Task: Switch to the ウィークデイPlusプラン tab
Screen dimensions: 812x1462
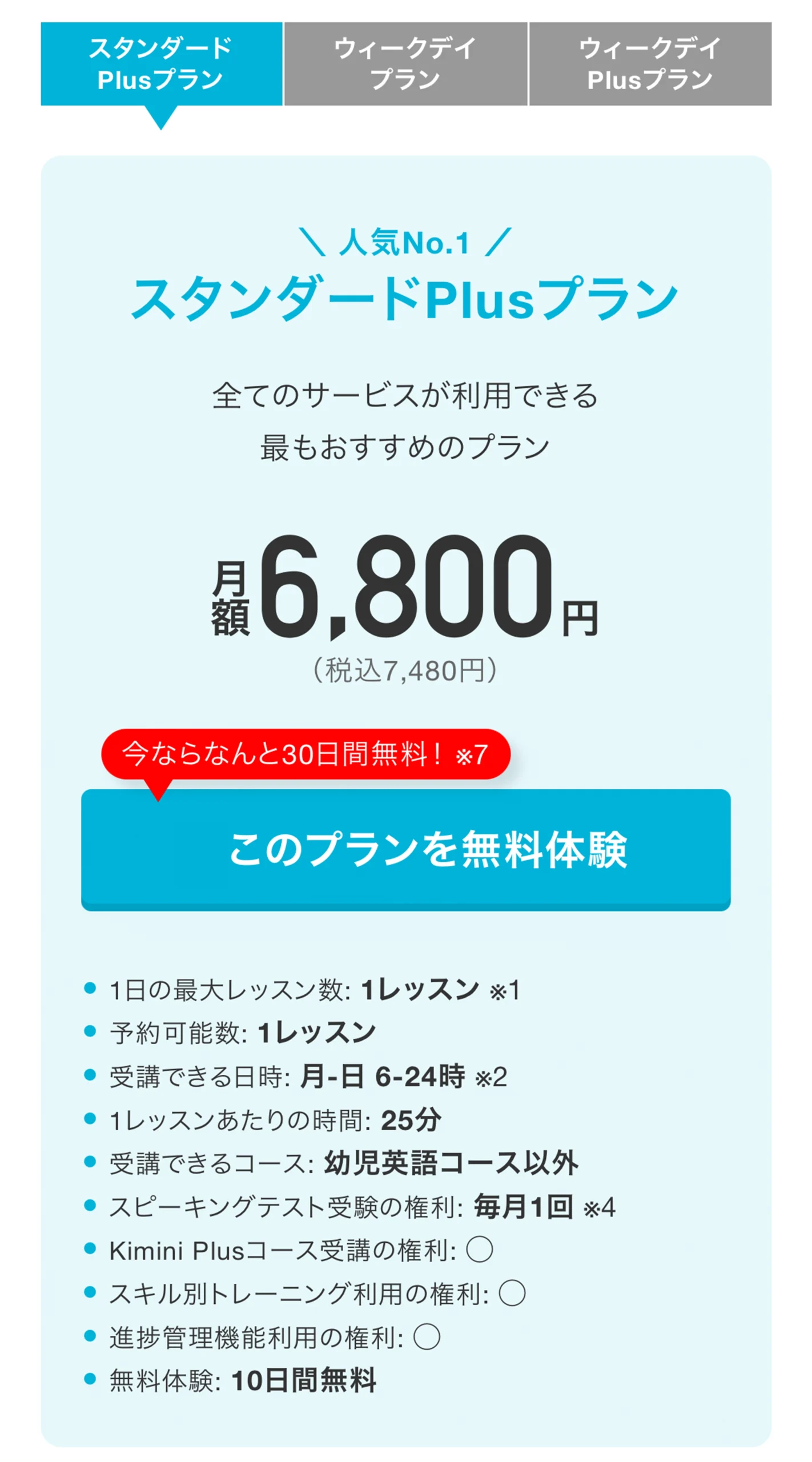Action: tap(650, 64)
